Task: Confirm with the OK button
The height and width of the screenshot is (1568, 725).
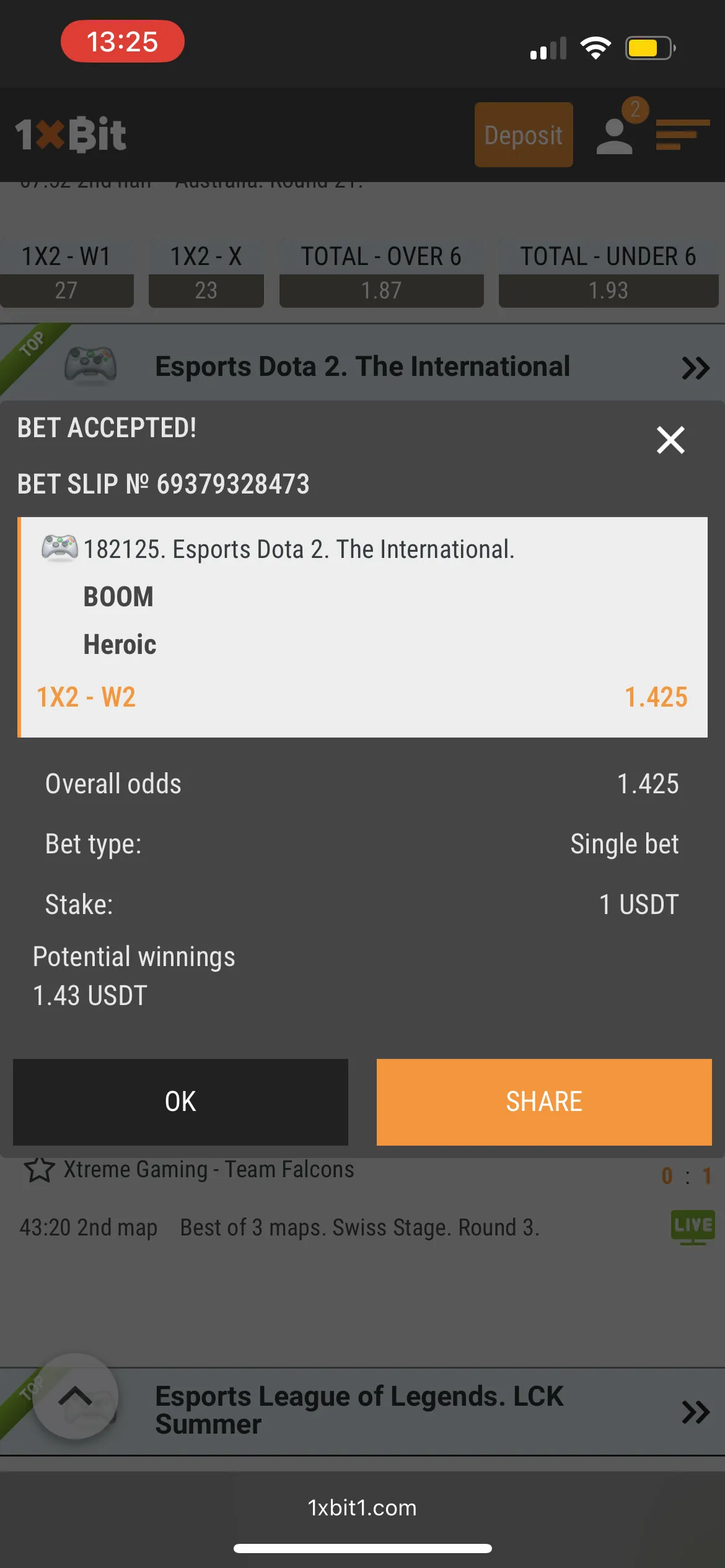Action: click(x=180, y=1102)
